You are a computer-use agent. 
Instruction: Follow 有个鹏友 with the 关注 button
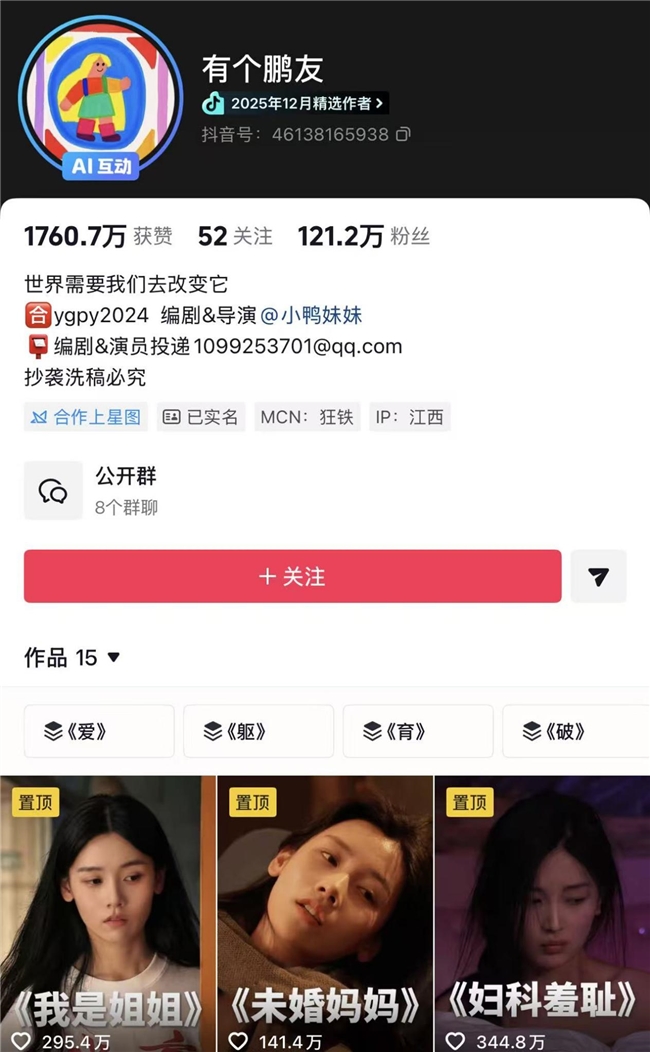(292, 577)
